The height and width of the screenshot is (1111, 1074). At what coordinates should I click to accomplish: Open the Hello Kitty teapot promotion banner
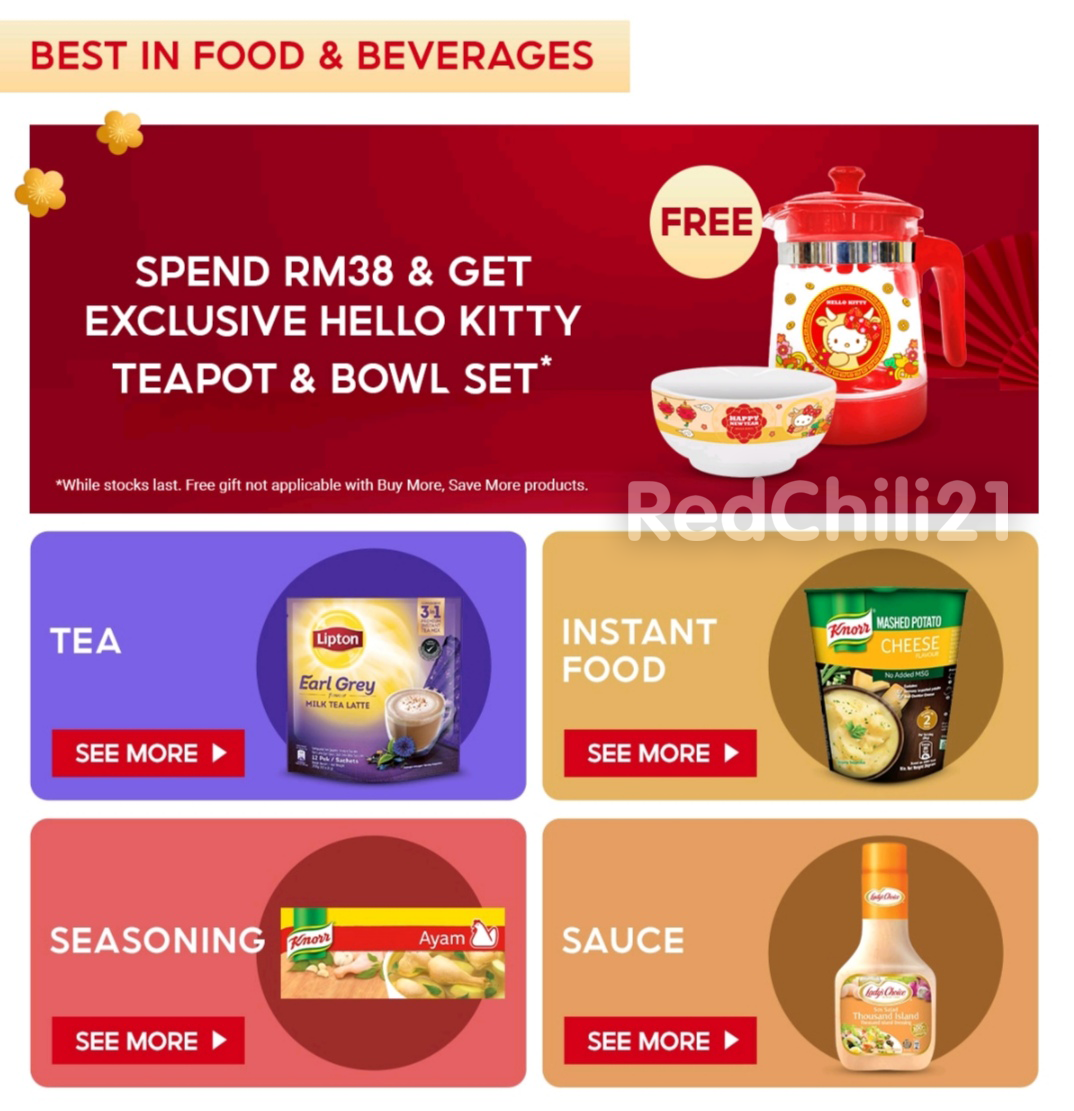[x=534, y=318]
